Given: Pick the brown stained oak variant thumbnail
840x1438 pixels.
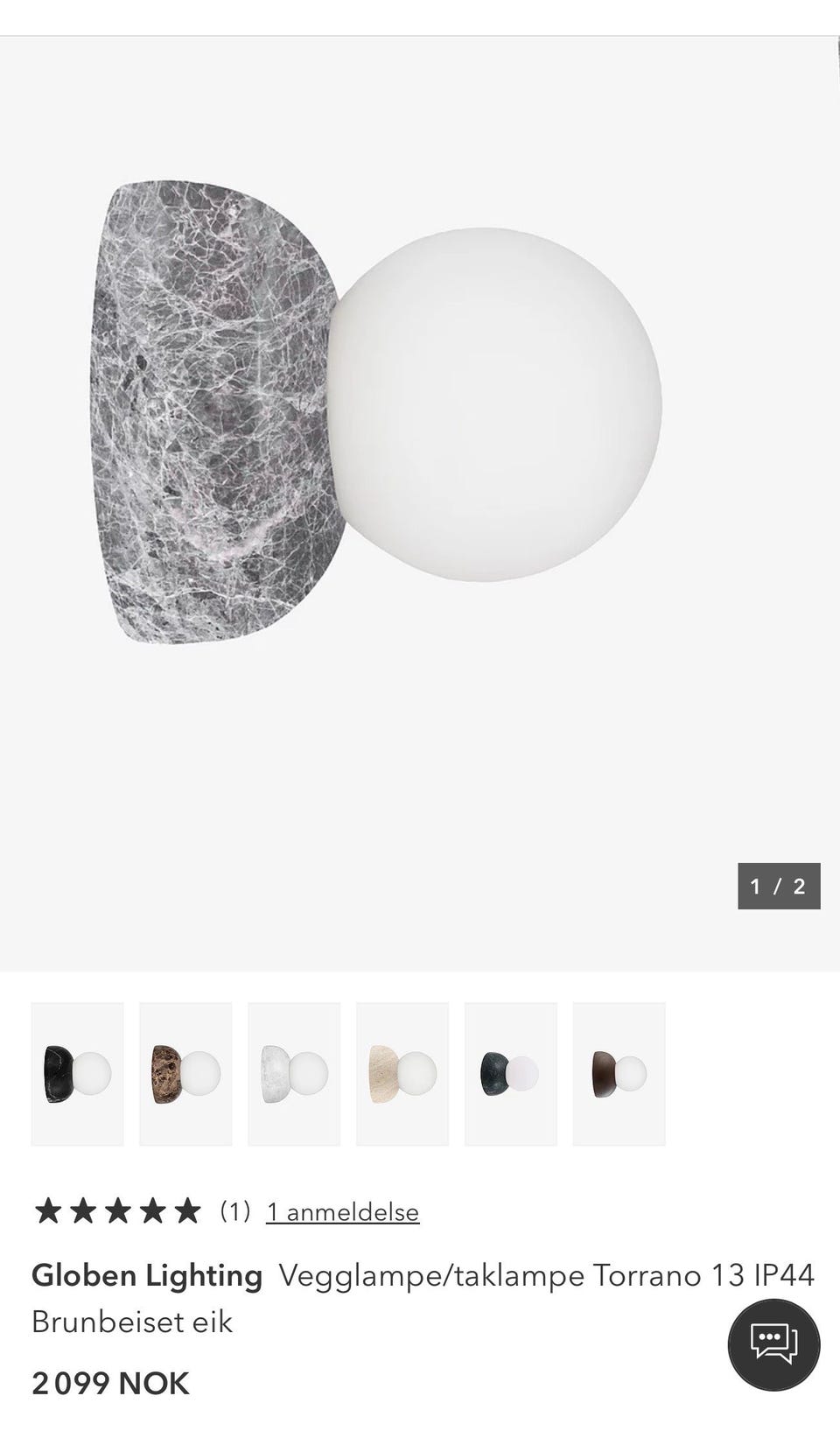Looking at the screenshot, I should pos(619,1074).
